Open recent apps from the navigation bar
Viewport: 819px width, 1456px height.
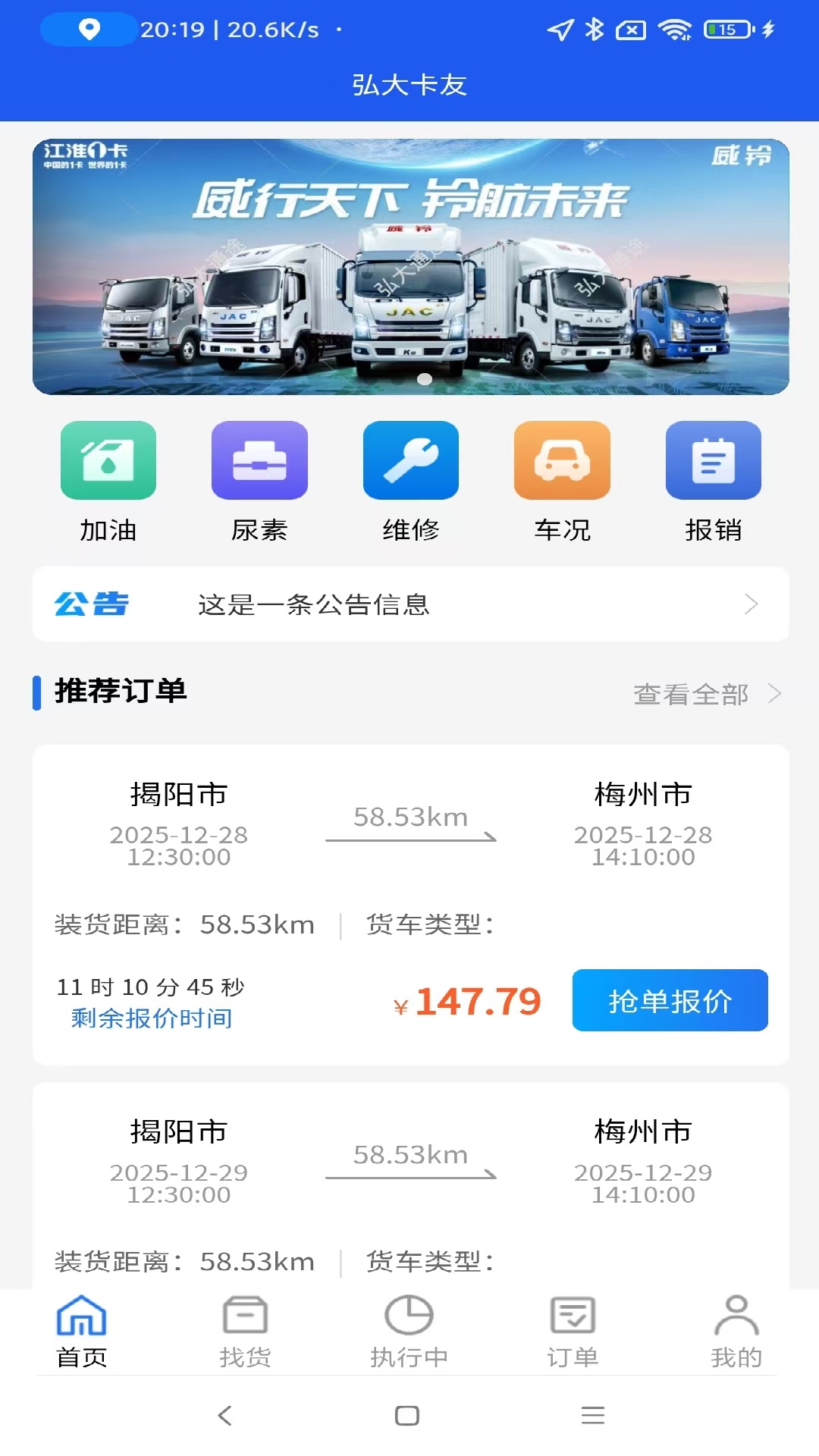[592, 1415]
